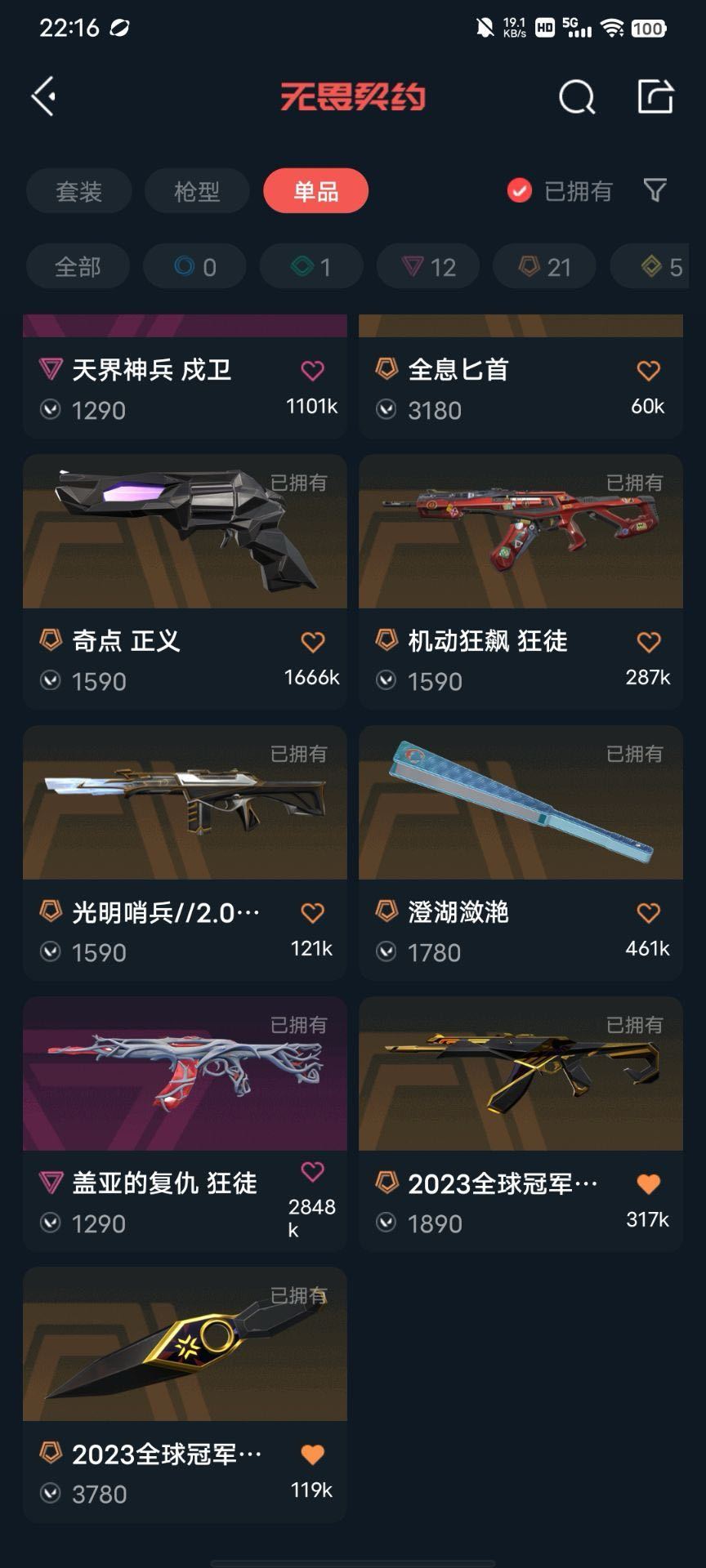
Task: Share this page via the share icon
Action: click(655, 96)
